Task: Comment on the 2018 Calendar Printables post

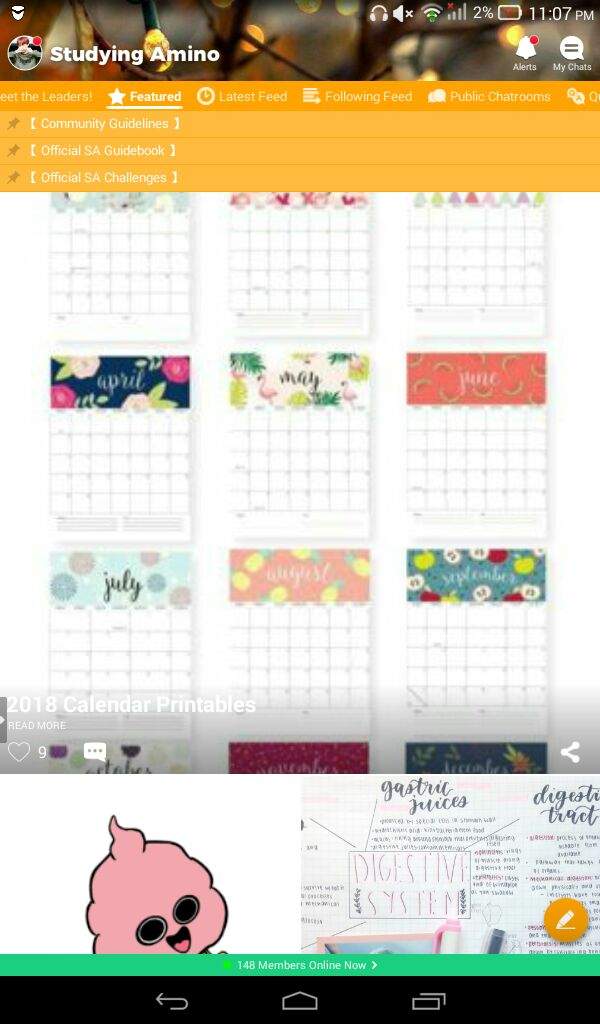Action: 95,752
